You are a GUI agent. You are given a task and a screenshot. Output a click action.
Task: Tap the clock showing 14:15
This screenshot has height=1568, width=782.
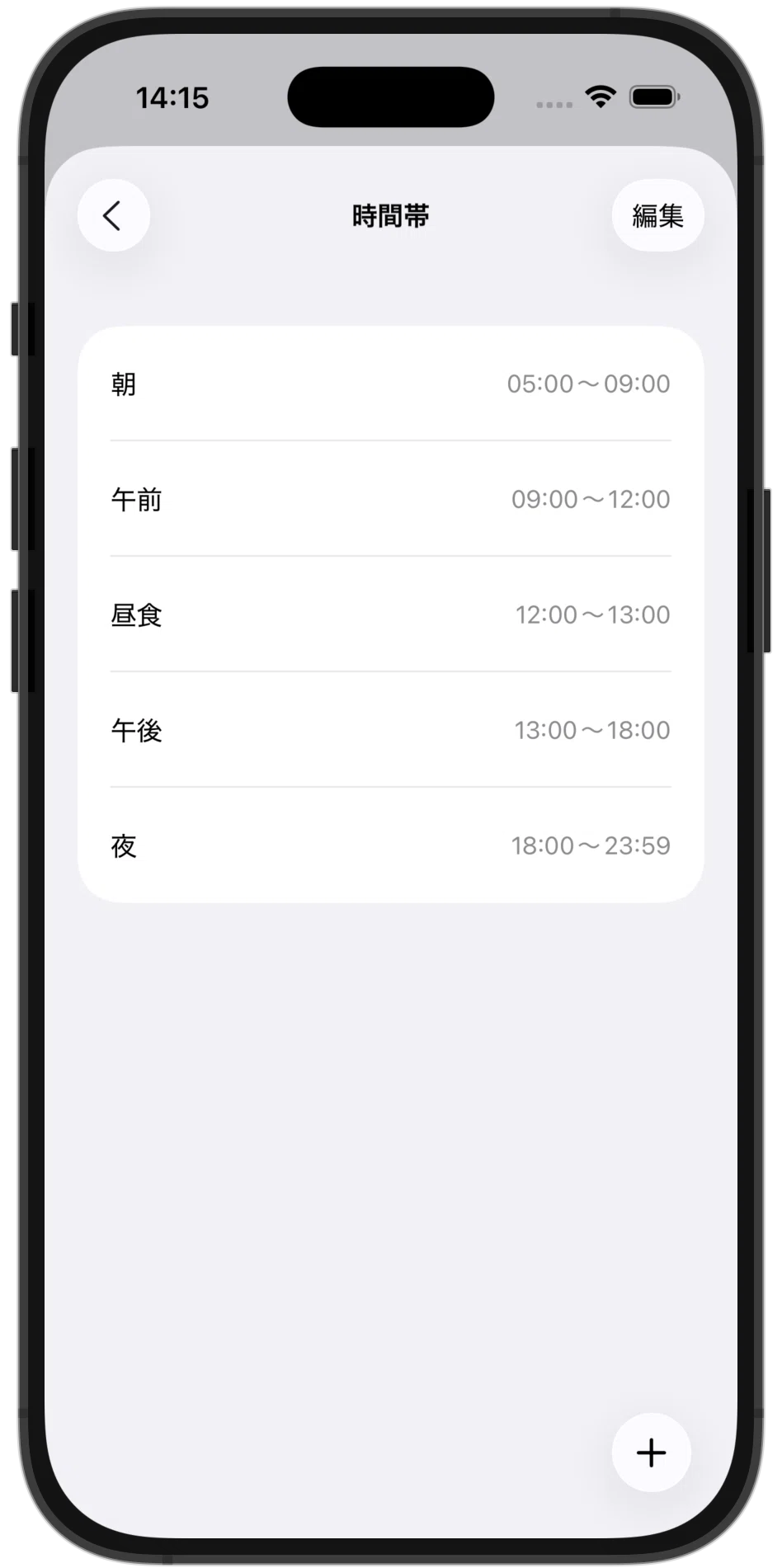tap(173, 97)
